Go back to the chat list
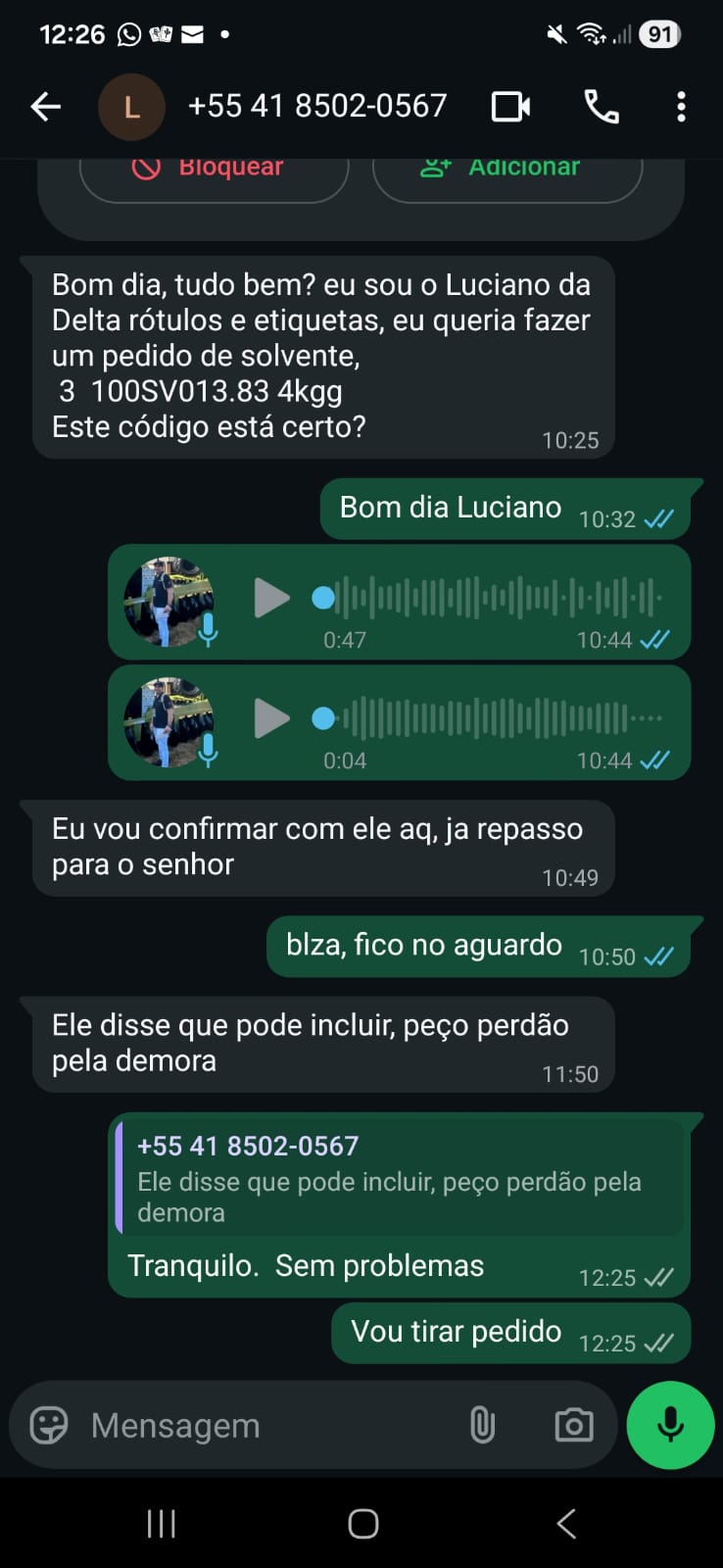The height and width of the screenshot is (1568, 723). pyautogui.click(x=45, y=106)
